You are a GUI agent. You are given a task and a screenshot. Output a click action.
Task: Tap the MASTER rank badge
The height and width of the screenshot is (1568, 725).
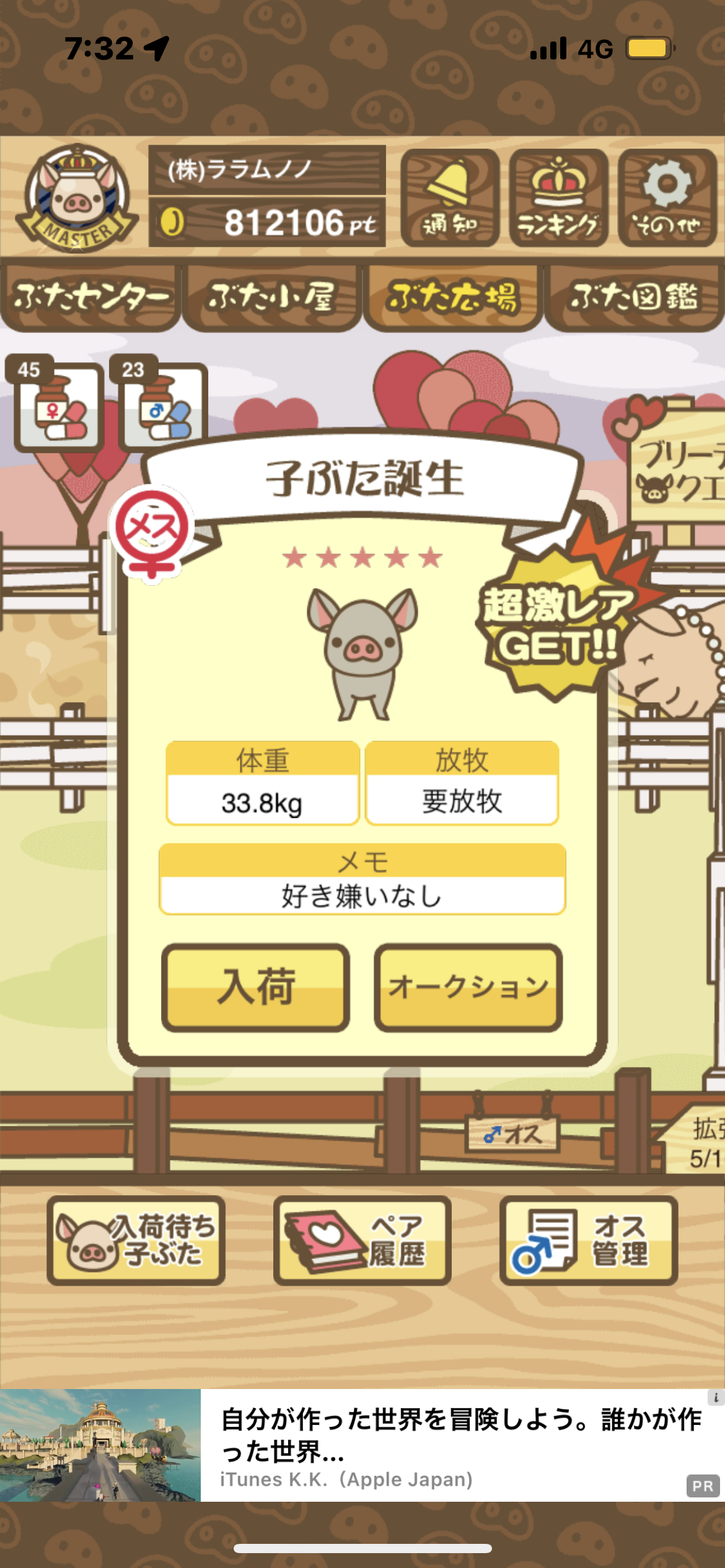click(x=77, y=198)
